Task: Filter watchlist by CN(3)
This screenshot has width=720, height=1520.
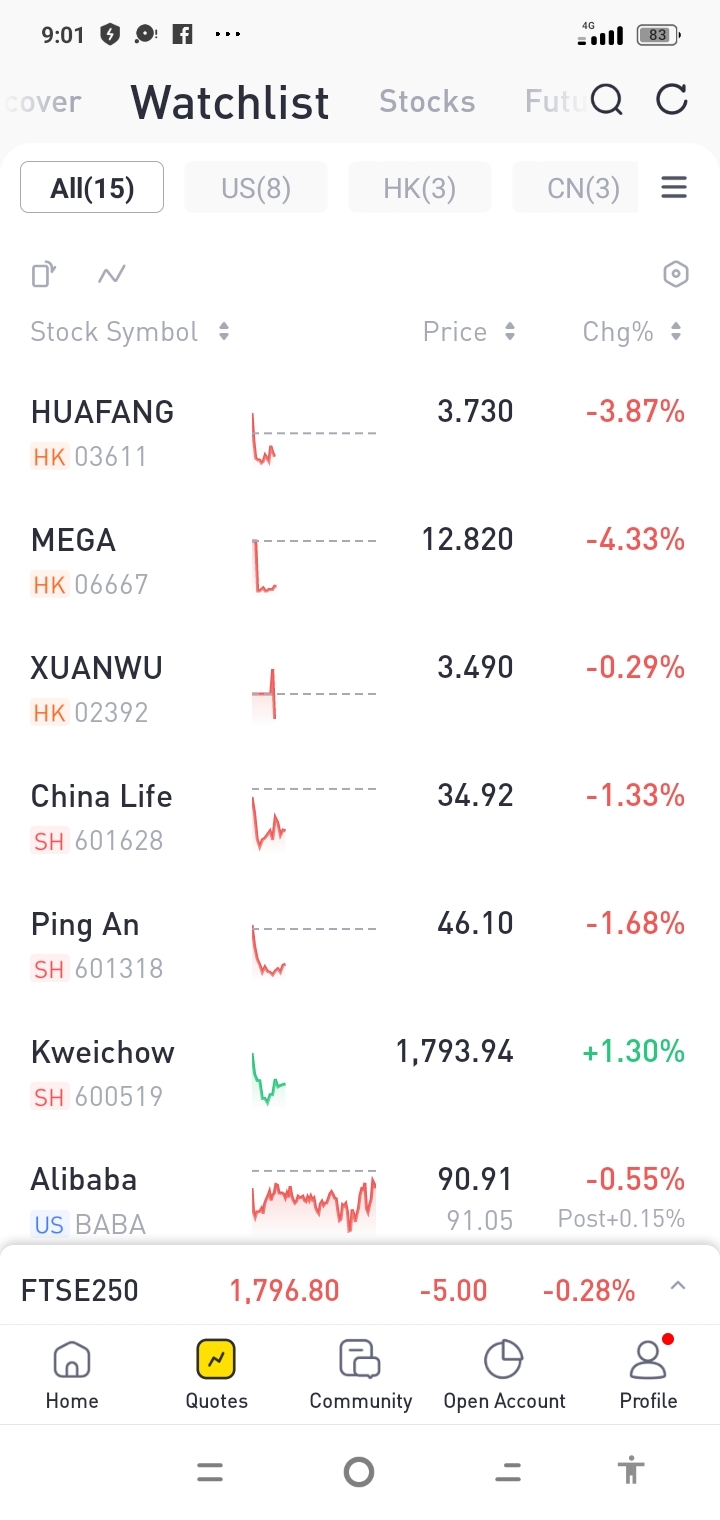Action: click(576, 187)
